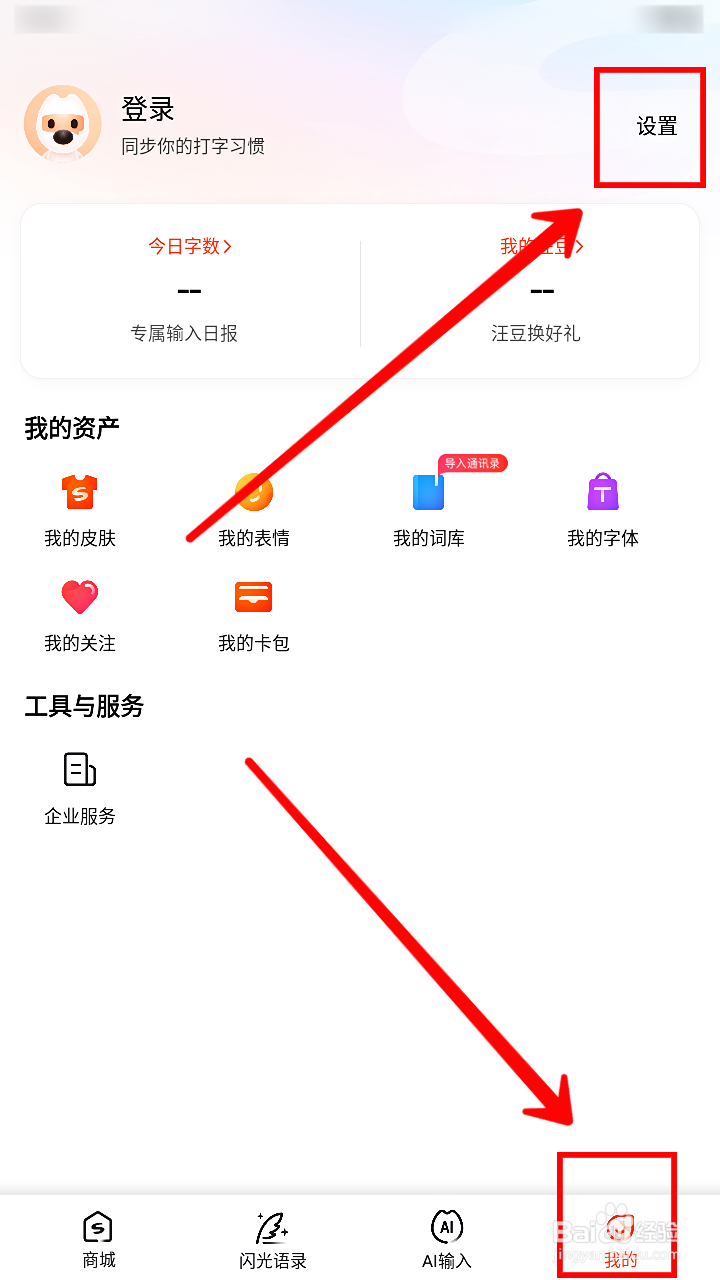Screen dimensions: 720x1280
Task: Open 我的皮肤 to manage skins
Action: 79,508
